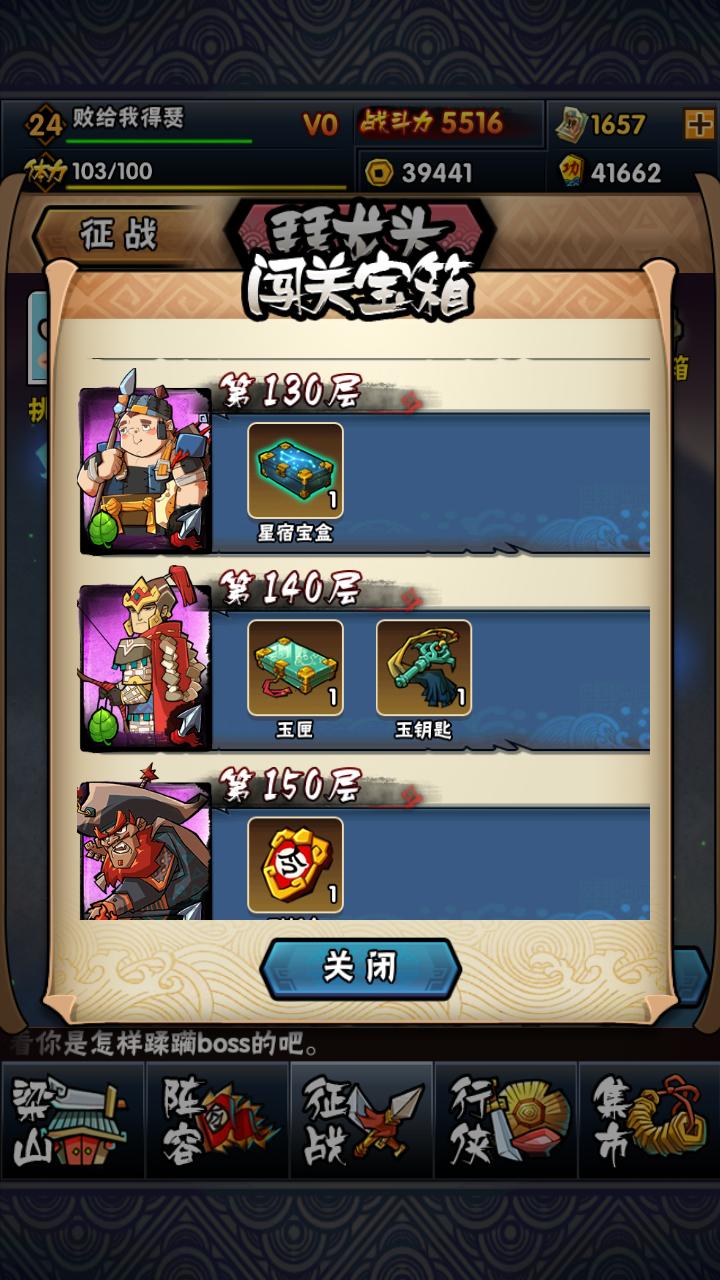Image resolution: width=720 pixels, height=1280 pixels.
Task: Switch to the 梁山 tab
Action: pyautogui.click(x=72, y=1120)
